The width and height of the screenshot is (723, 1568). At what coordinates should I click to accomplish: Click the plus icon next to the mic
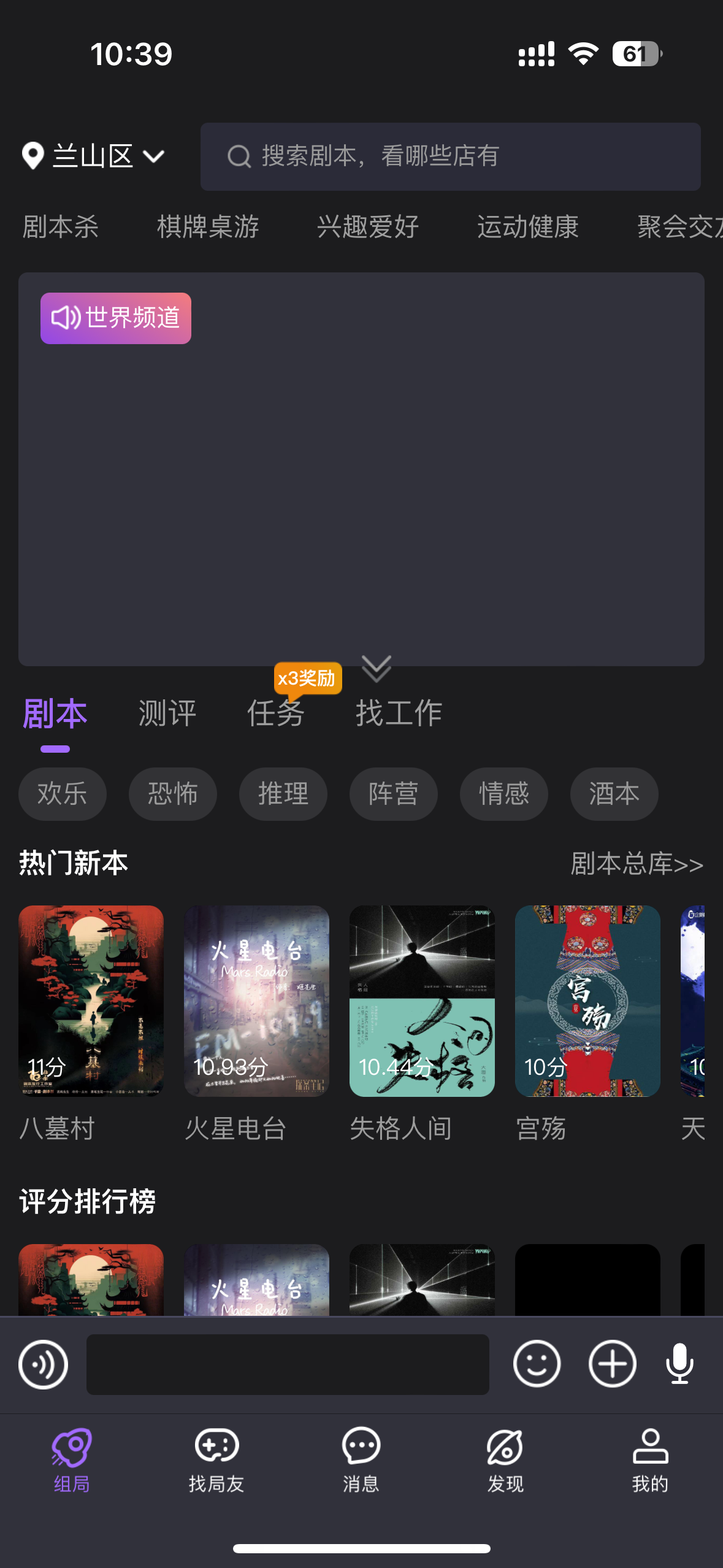[x=611, y=1364]
